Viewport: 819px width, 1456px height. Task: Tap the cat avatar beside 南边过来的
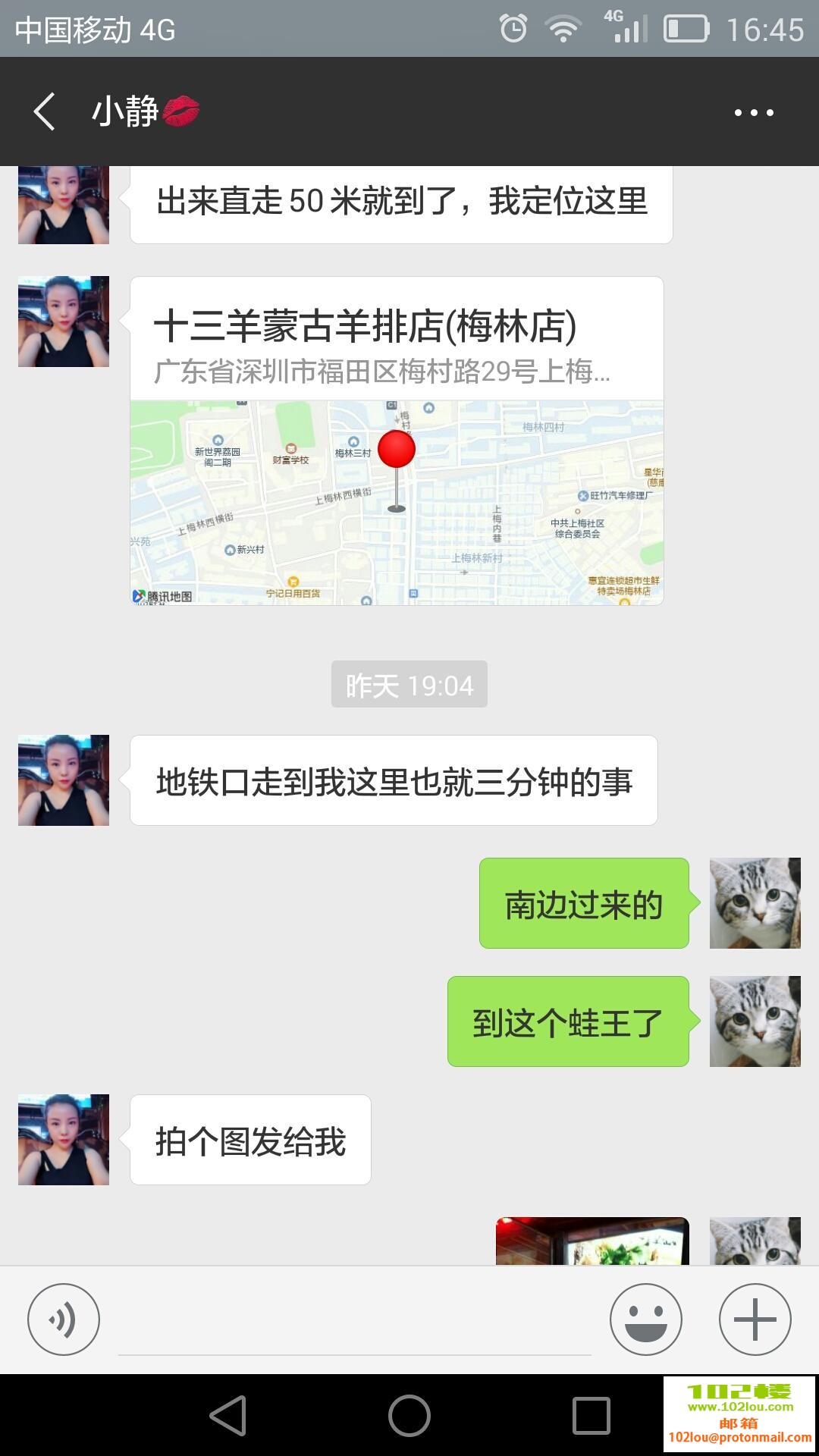754,903
